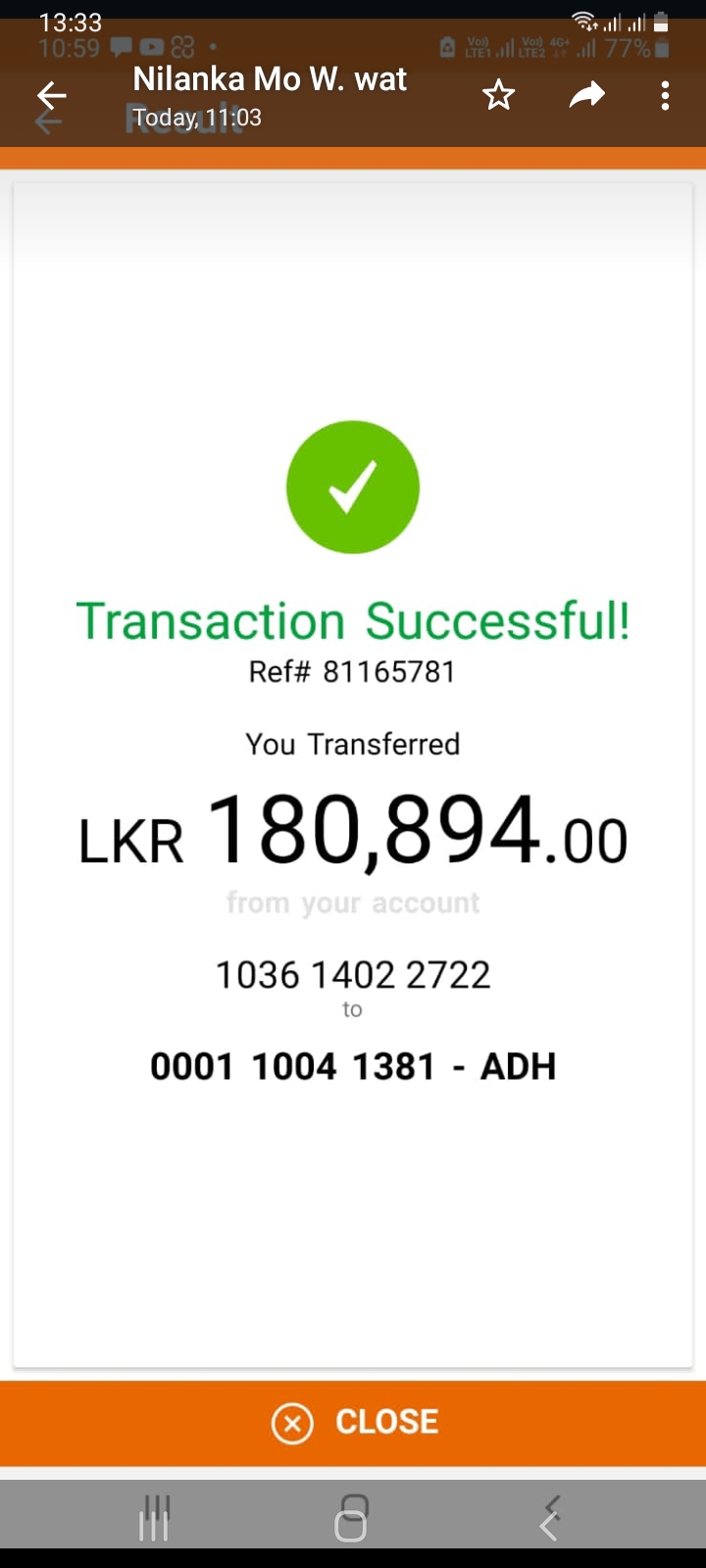Forward this image to another chat
706x1568 pixels.
click(586, 95)
